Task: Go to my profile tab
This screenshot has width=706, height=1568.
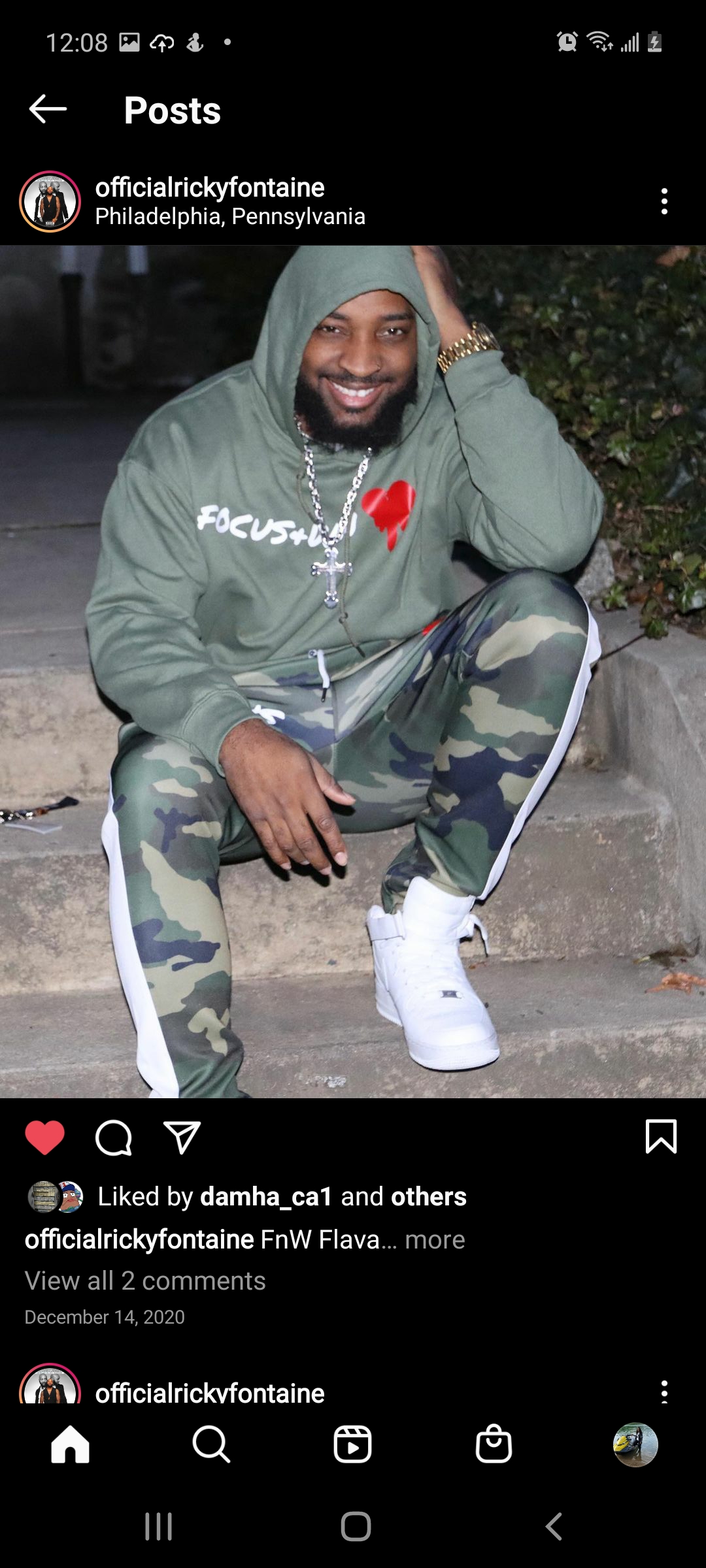Action: [635, 1445]
